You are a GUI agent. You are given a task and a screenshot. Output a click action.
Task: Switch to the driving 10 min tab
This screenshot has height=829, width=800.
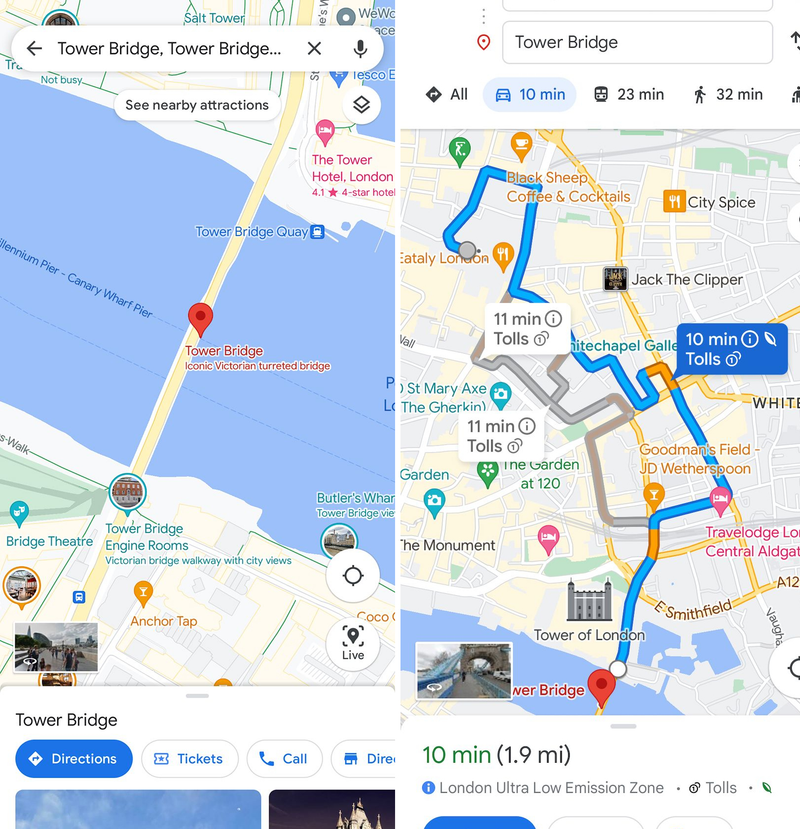(x=530, y=94)
